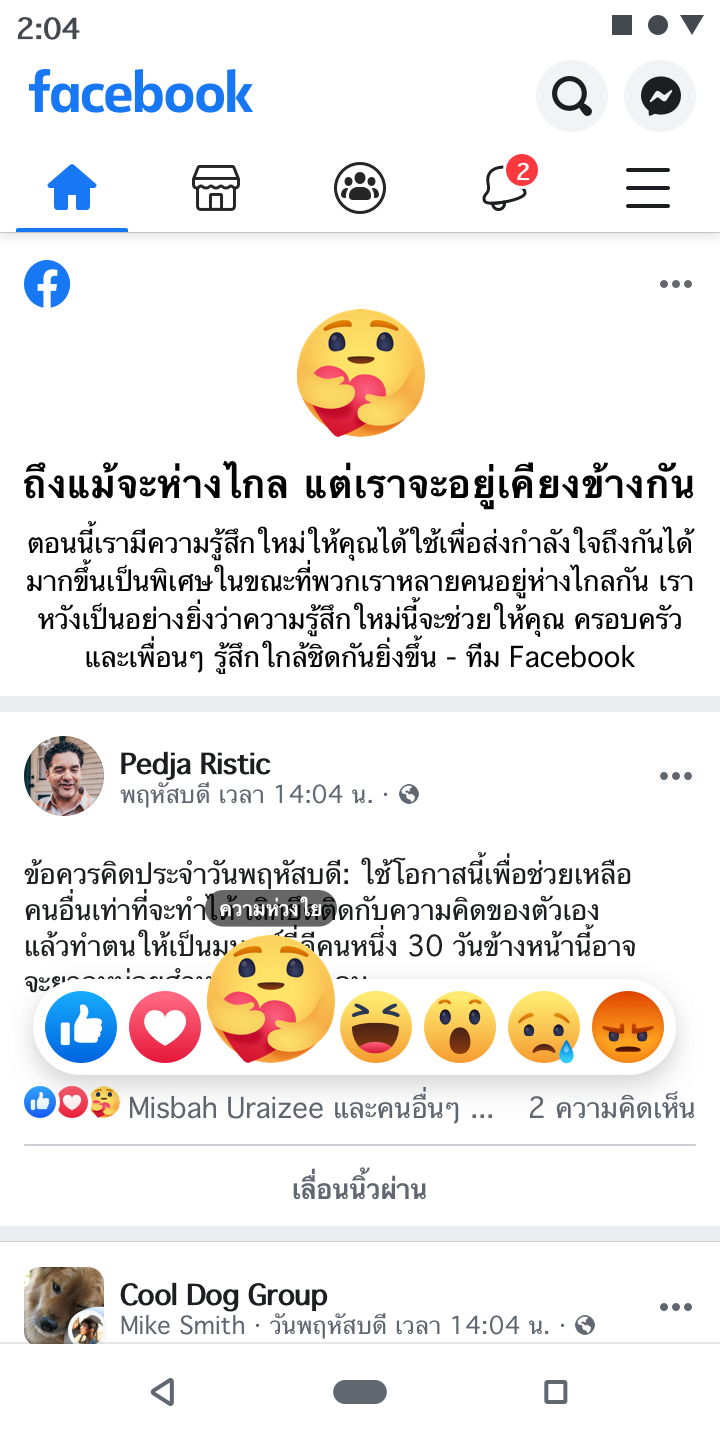Switch to the Marketplace tab
This screenshot has width=720, height=1440.
click(216, 188)
